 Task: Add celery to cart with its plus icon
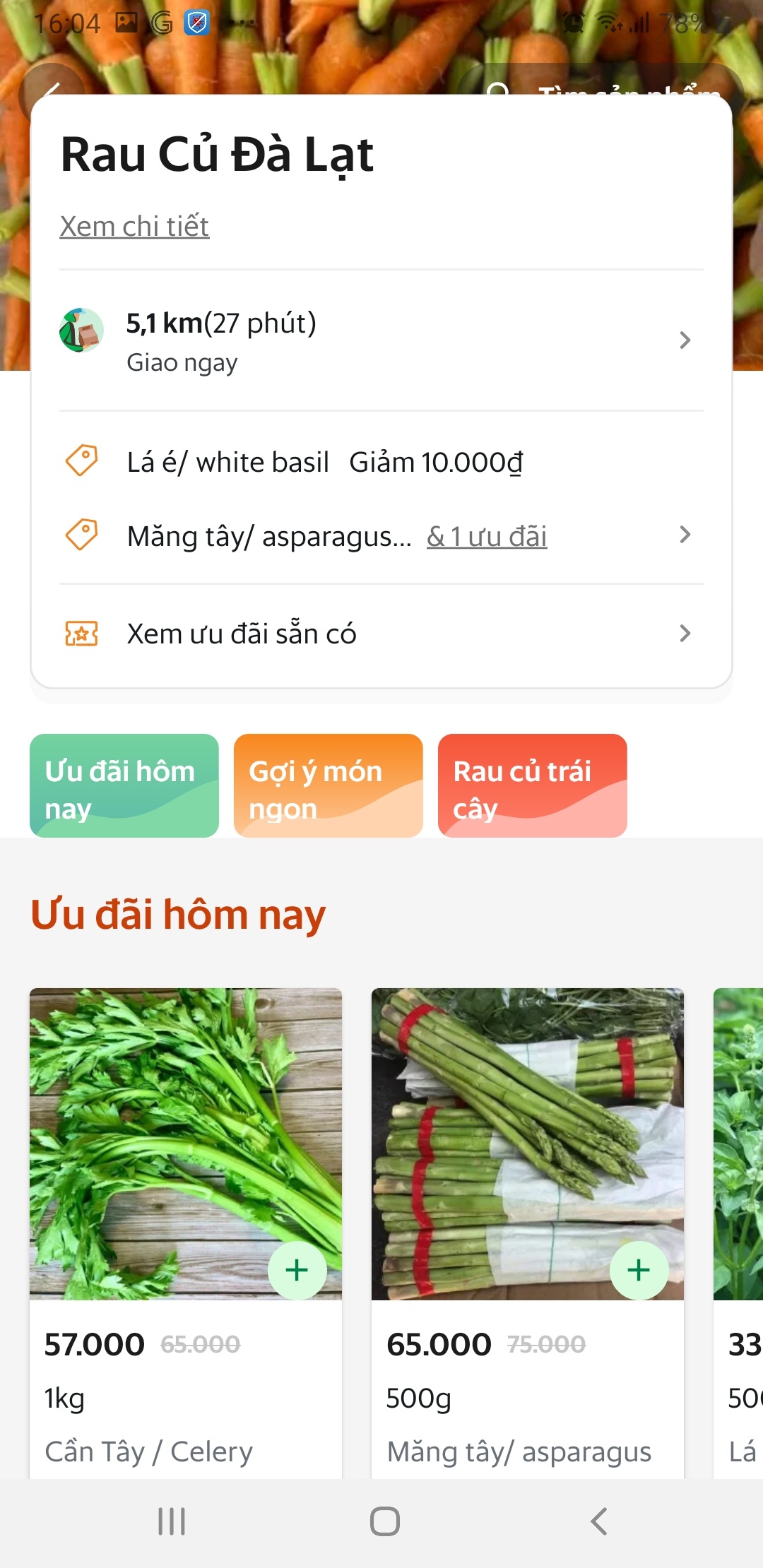[x=296, y=1269]
